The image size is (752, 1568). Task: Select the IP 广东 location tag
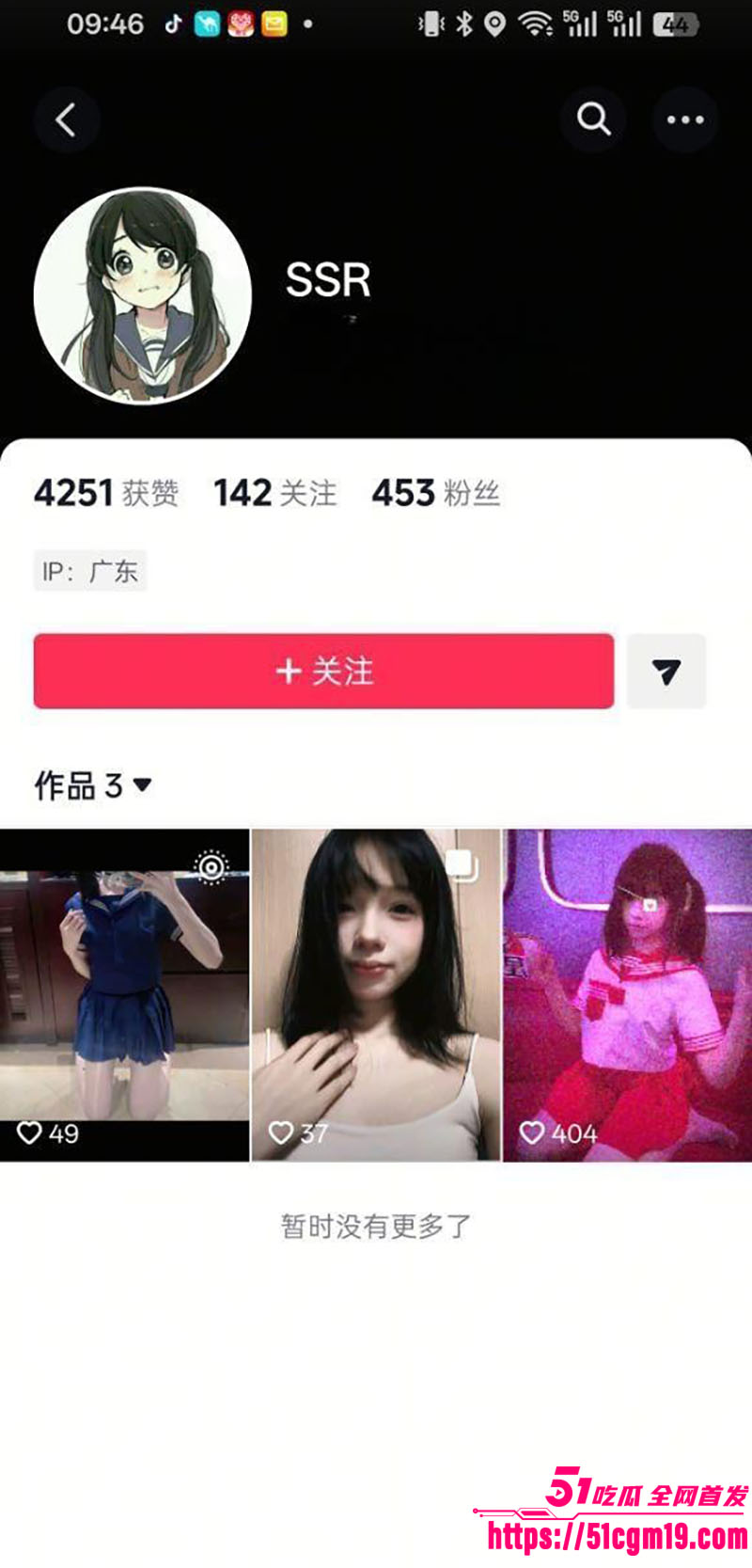tap(89, 570)
